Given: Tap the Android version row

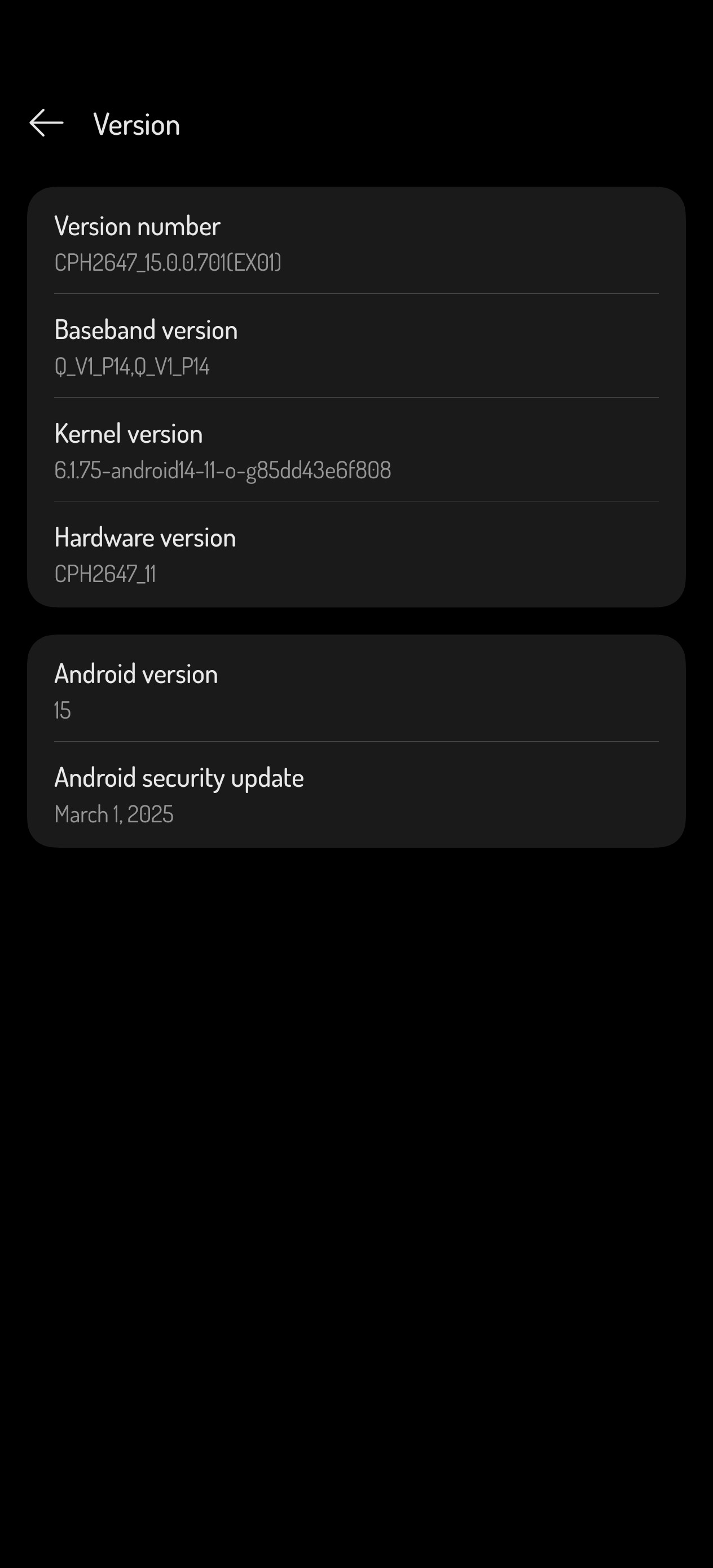Looking at the screenshot, I should tap(356, 690).
